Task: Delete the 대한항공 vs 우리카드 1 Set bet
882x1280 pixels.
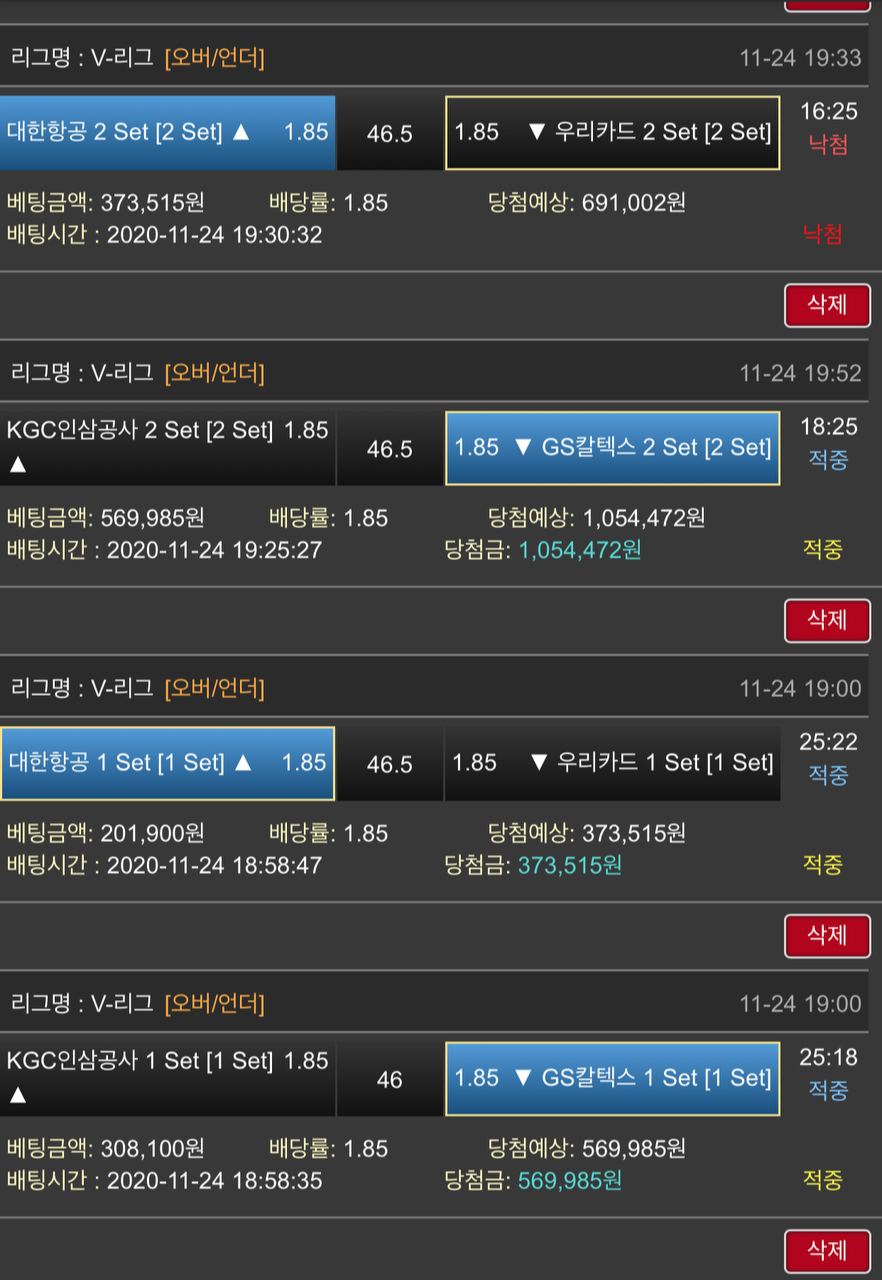Action: coord(826,935)
